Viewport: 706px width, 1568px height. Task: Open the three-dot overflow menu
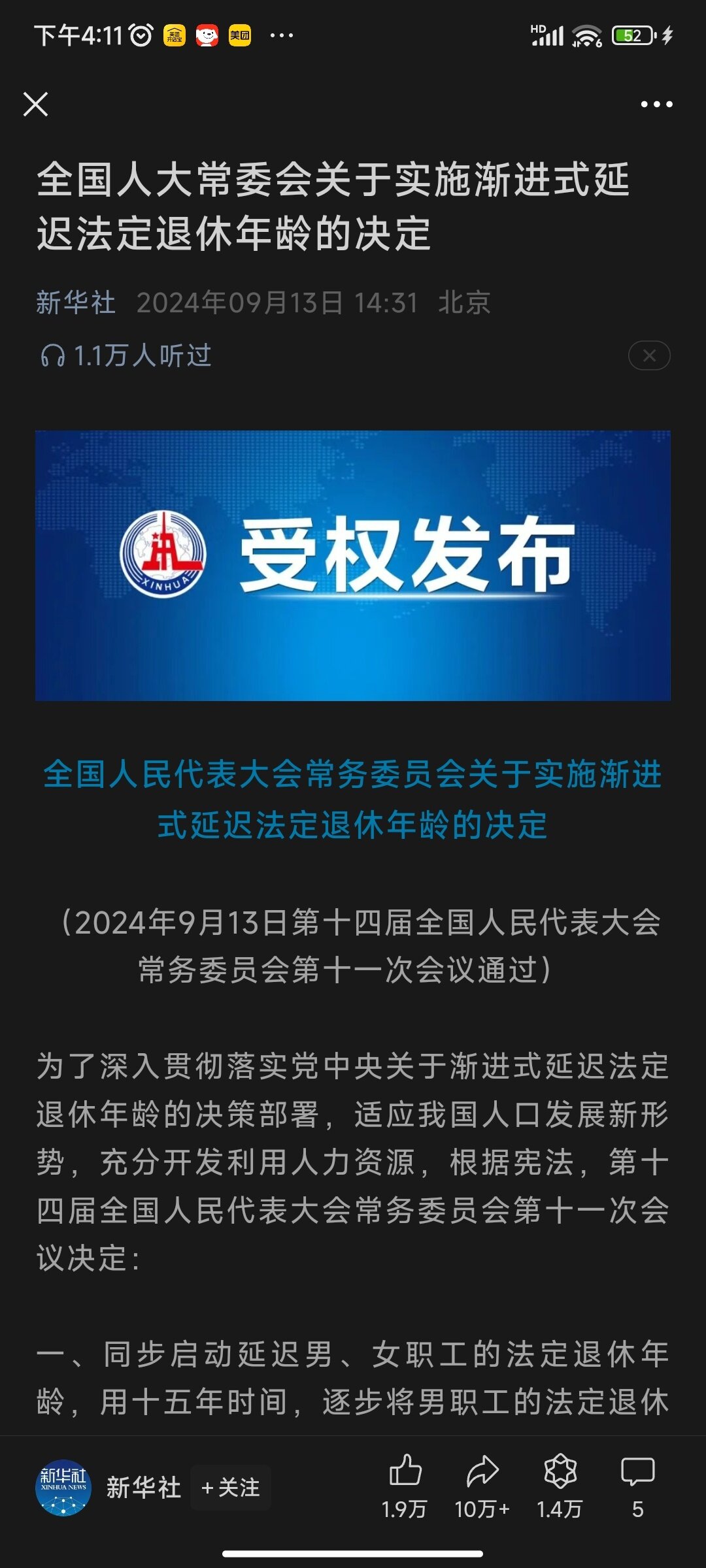pos(656,104)
